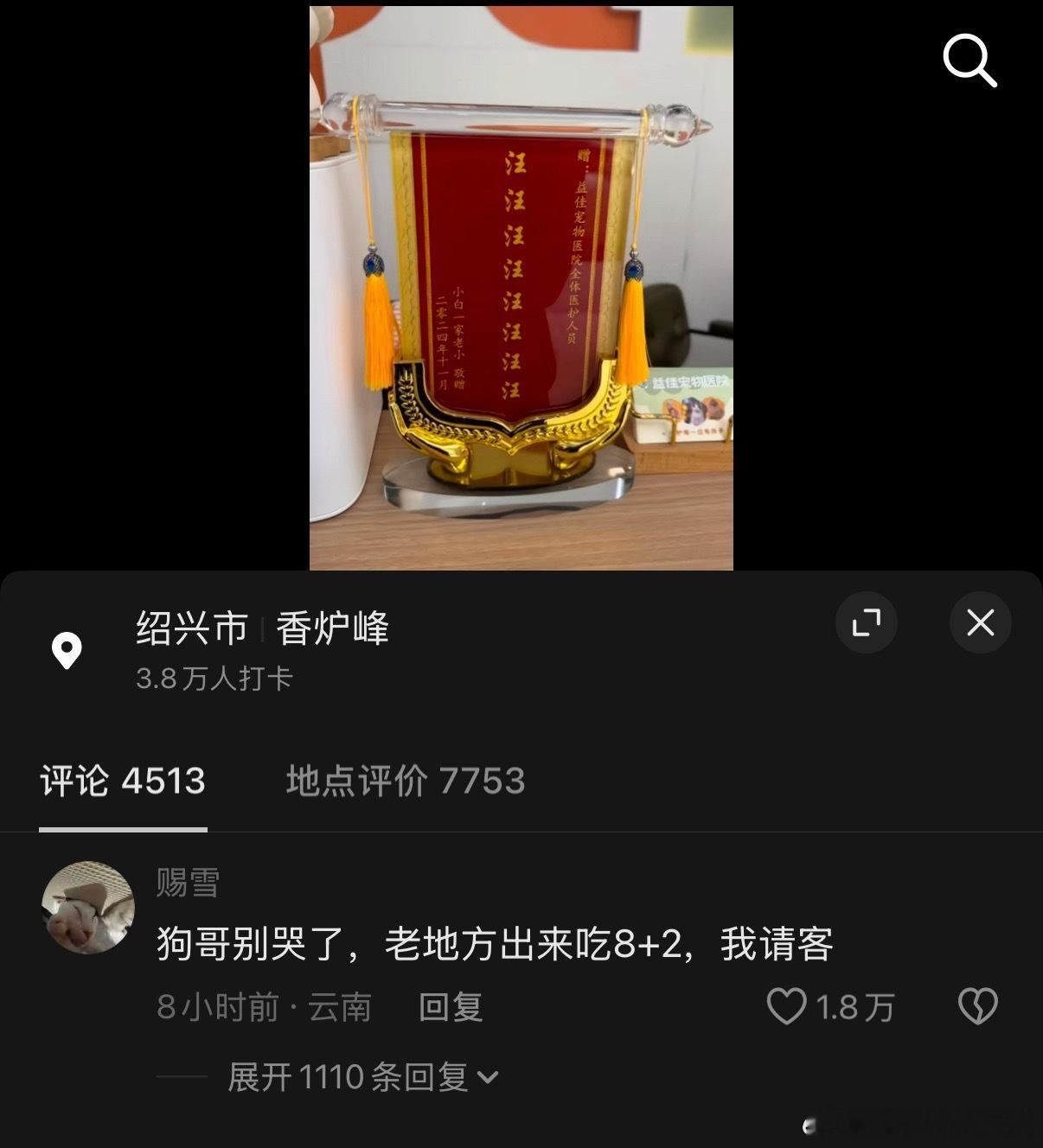The width and height of the screenshot is (1043, 1148).
Task: Close the comments panel with the X
Action: click(x=980, y=622)
